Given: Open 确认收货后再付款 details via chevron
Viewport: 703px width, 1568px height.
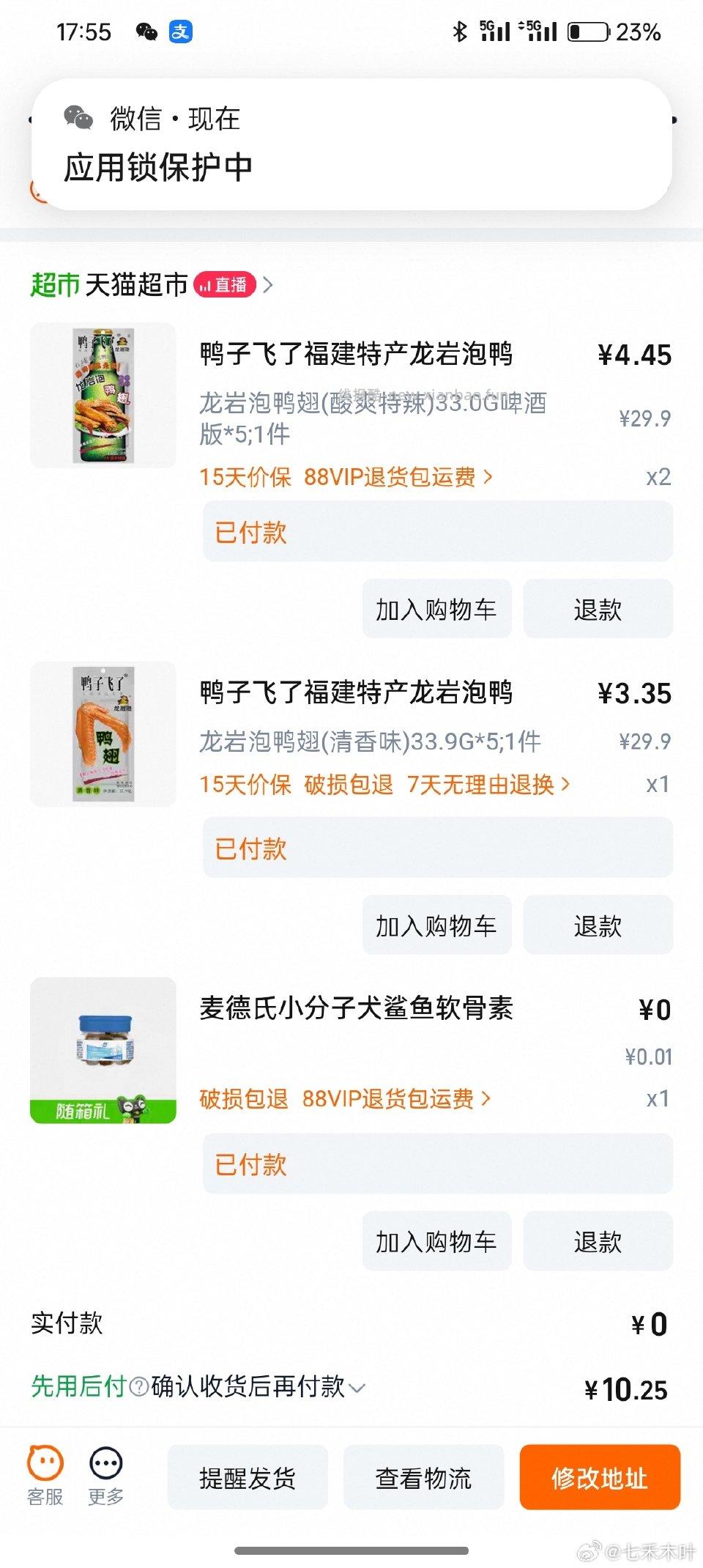Looking at the screenshot, I should (x=357, y=1387).
